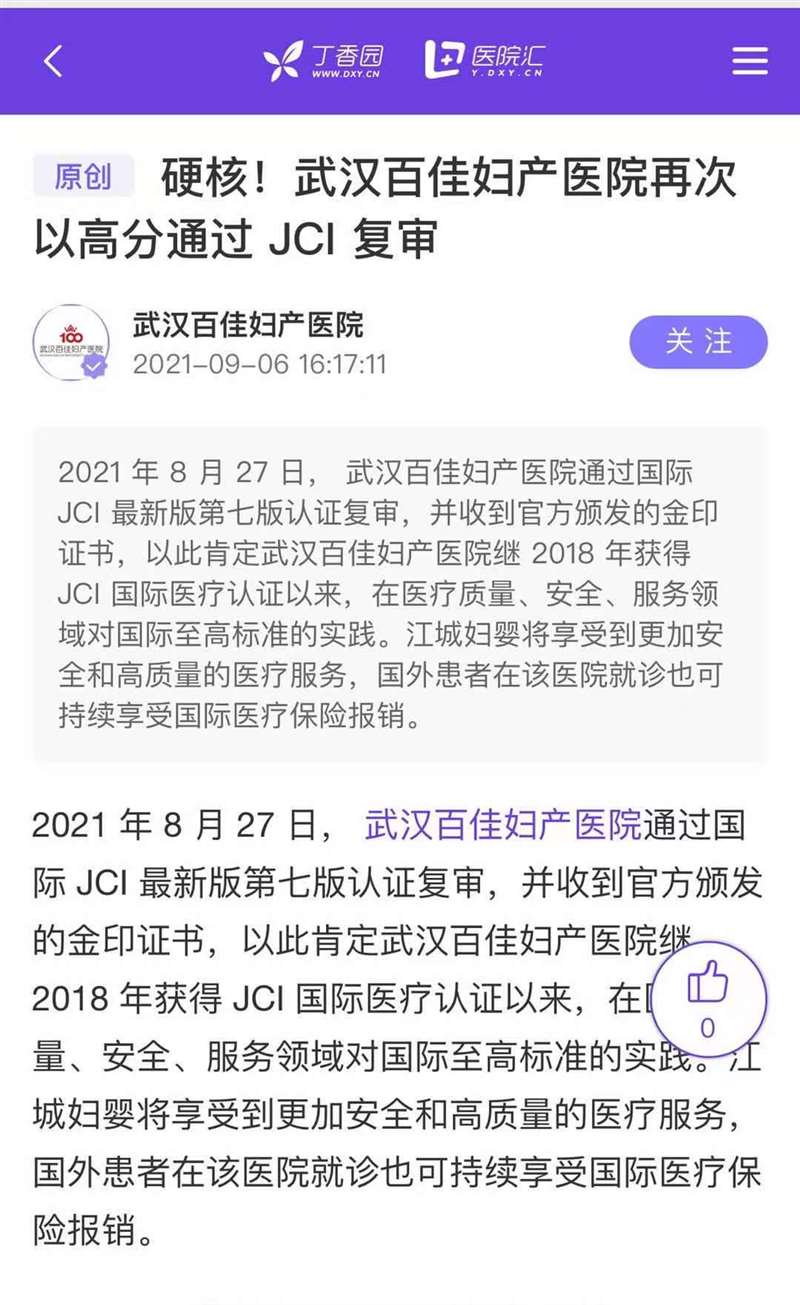The height and width of the screenshot is (1305, 800).
Task: Like this article with the thumbs-up button
Action: pyautogui.click(x=708, y=998)
